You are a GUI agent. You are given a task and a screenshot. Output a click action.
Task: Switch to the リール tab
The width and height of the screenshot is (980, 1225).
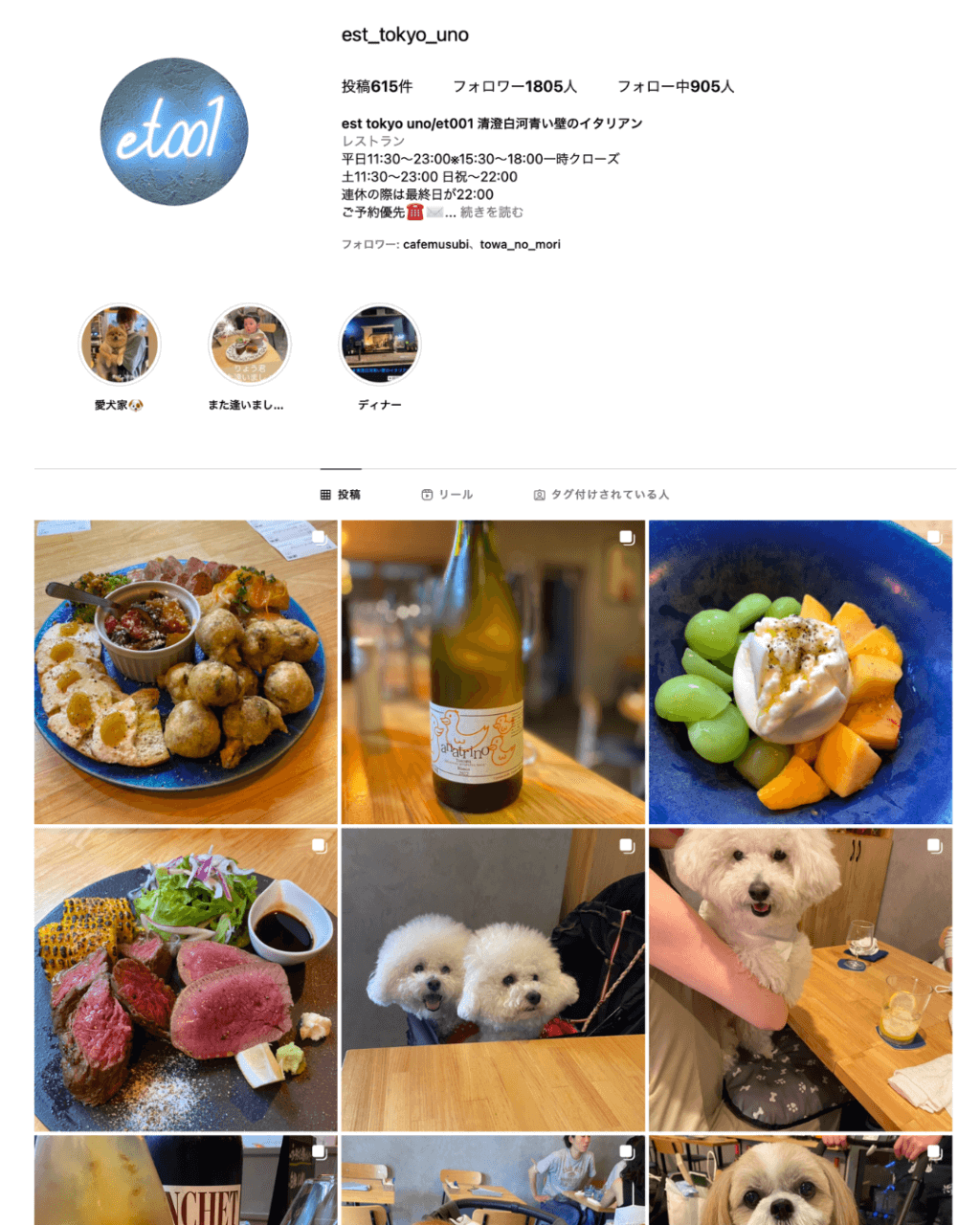(x=447, y=495)
